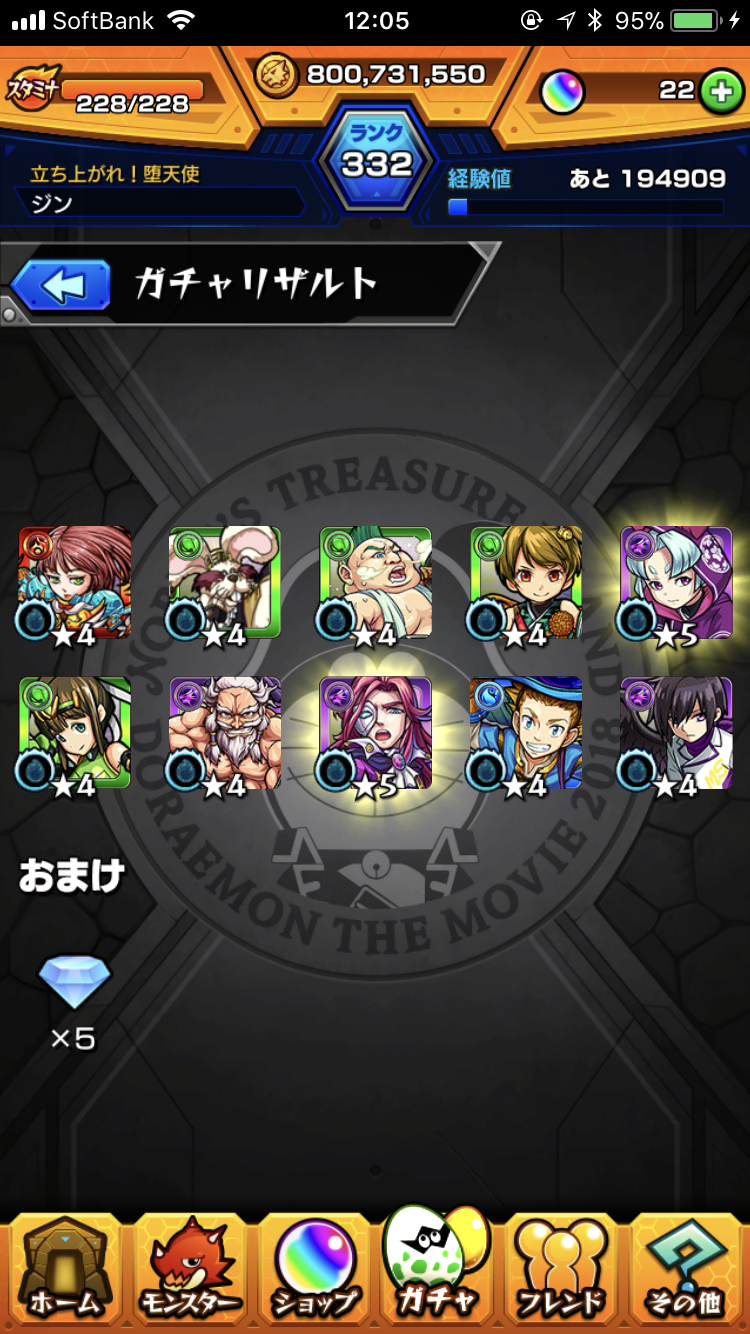Open the black-haired ★4 dark monster
The height and width of the screenshot is (1334, 750).
pos(676,734)
